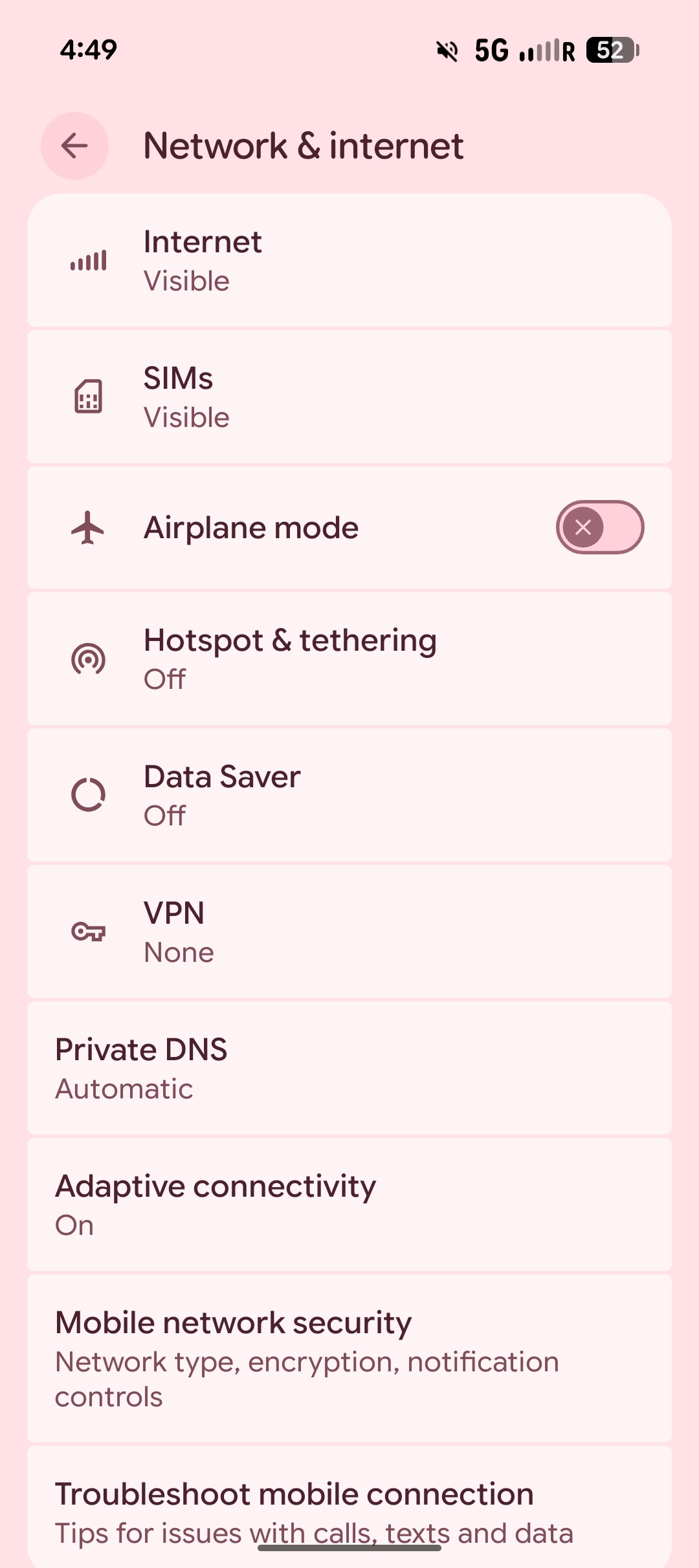This screenshot has height=1568, width=699.
Task: Open Hotspot & tethering settings
Action: (x=349, y=658)
